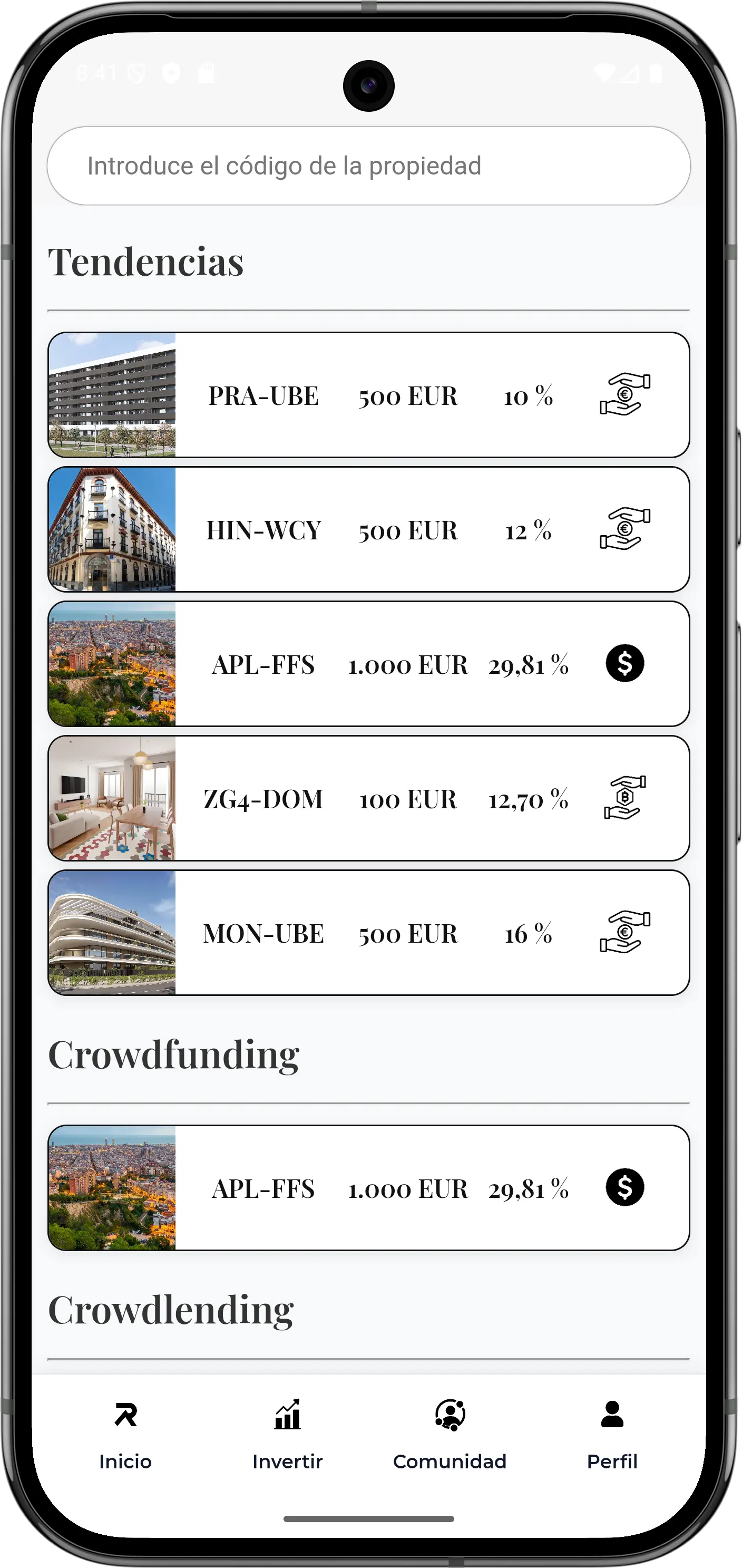Open the HIN-WCY property card
The image size is (742, 1568).
(368, 529)
